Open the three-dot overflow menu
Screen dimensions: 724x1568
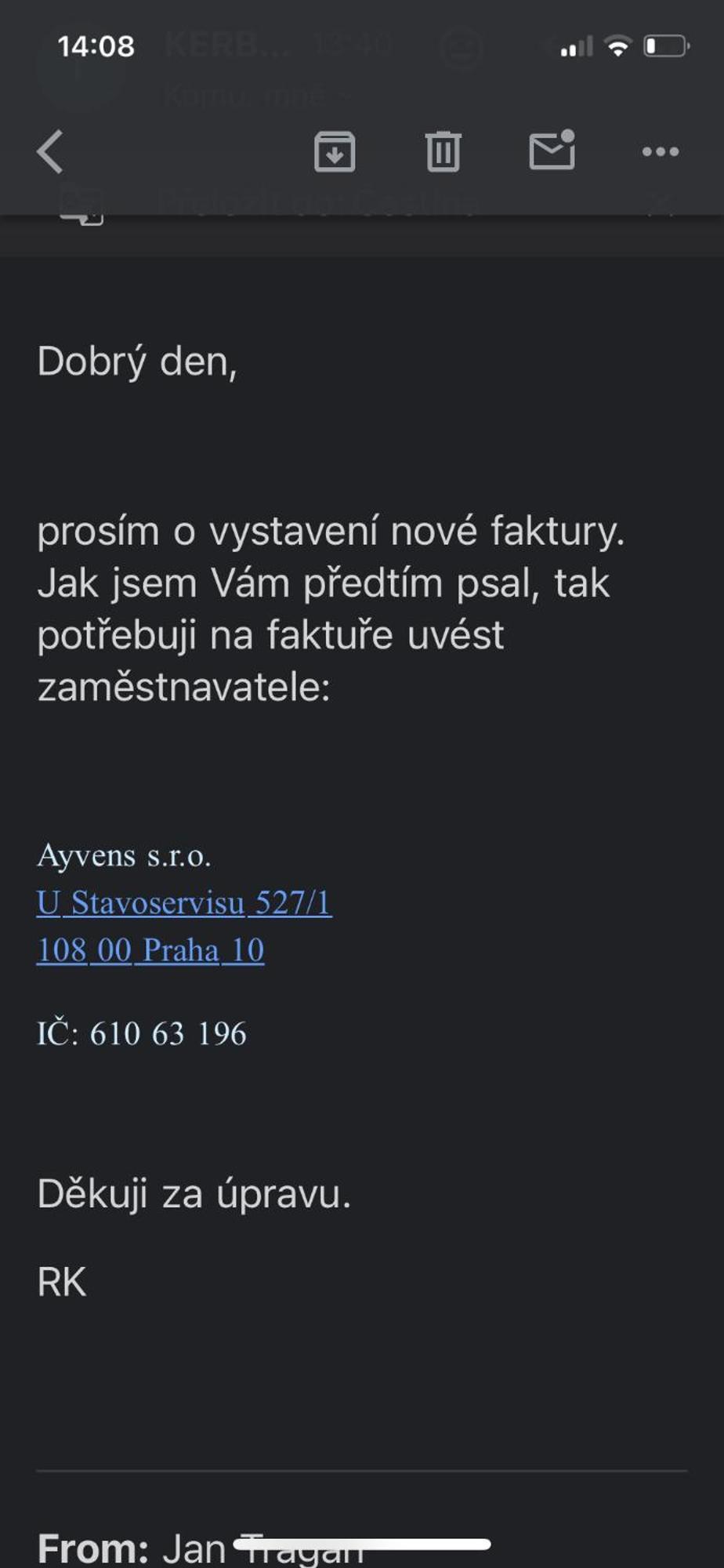(x=660, y=151)
